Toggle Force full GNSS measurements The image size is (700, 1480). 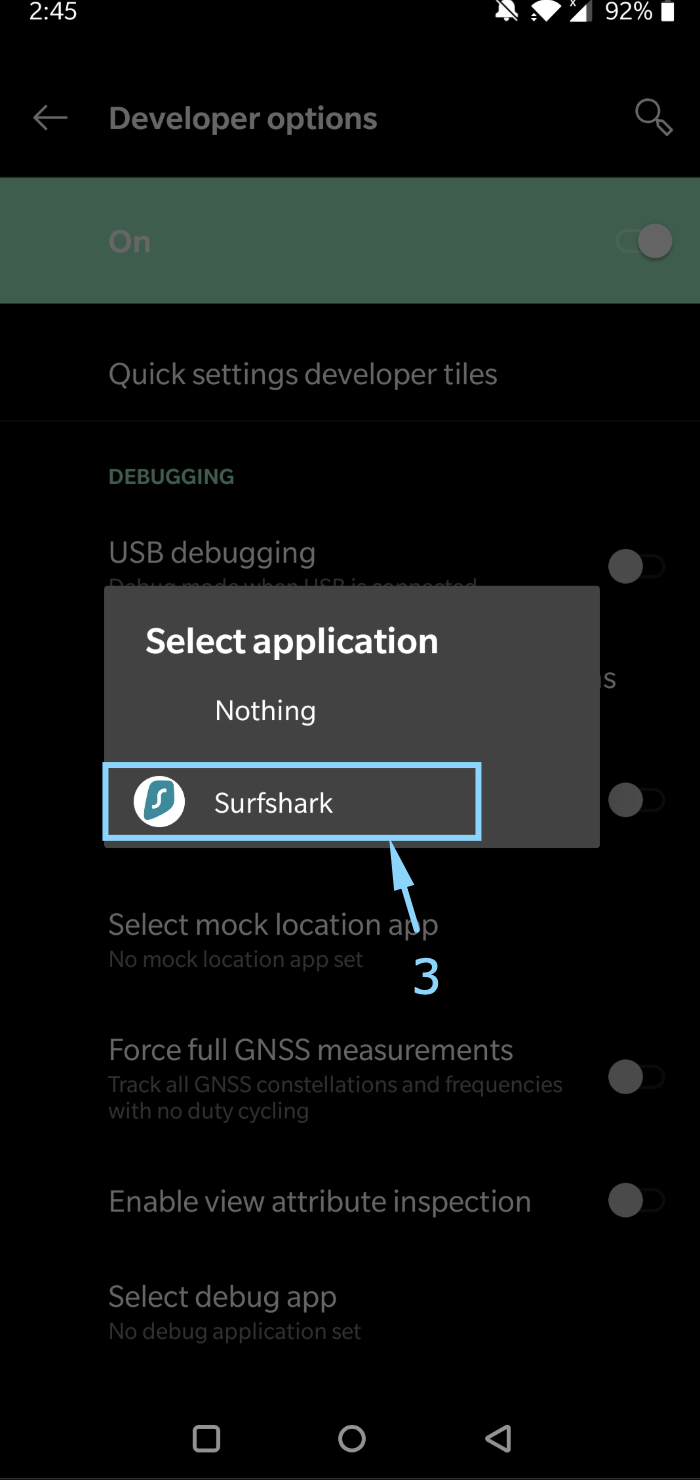click(x=636, y=1077)
